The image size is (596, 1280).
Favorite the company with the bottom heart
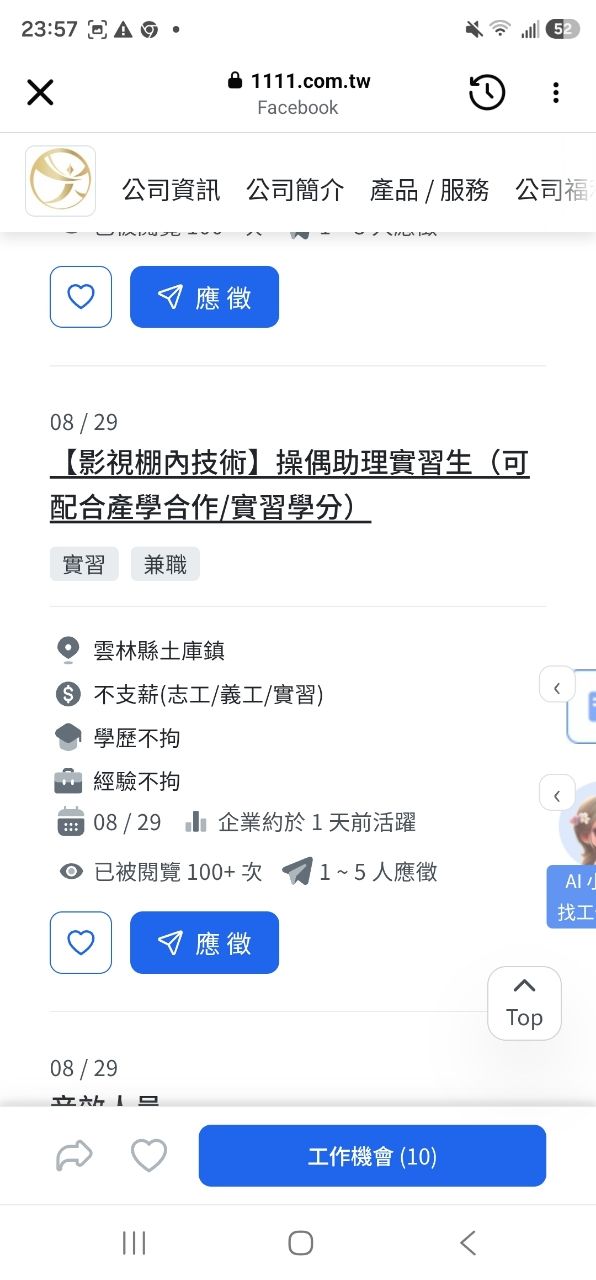click(x=149, y=1156)
